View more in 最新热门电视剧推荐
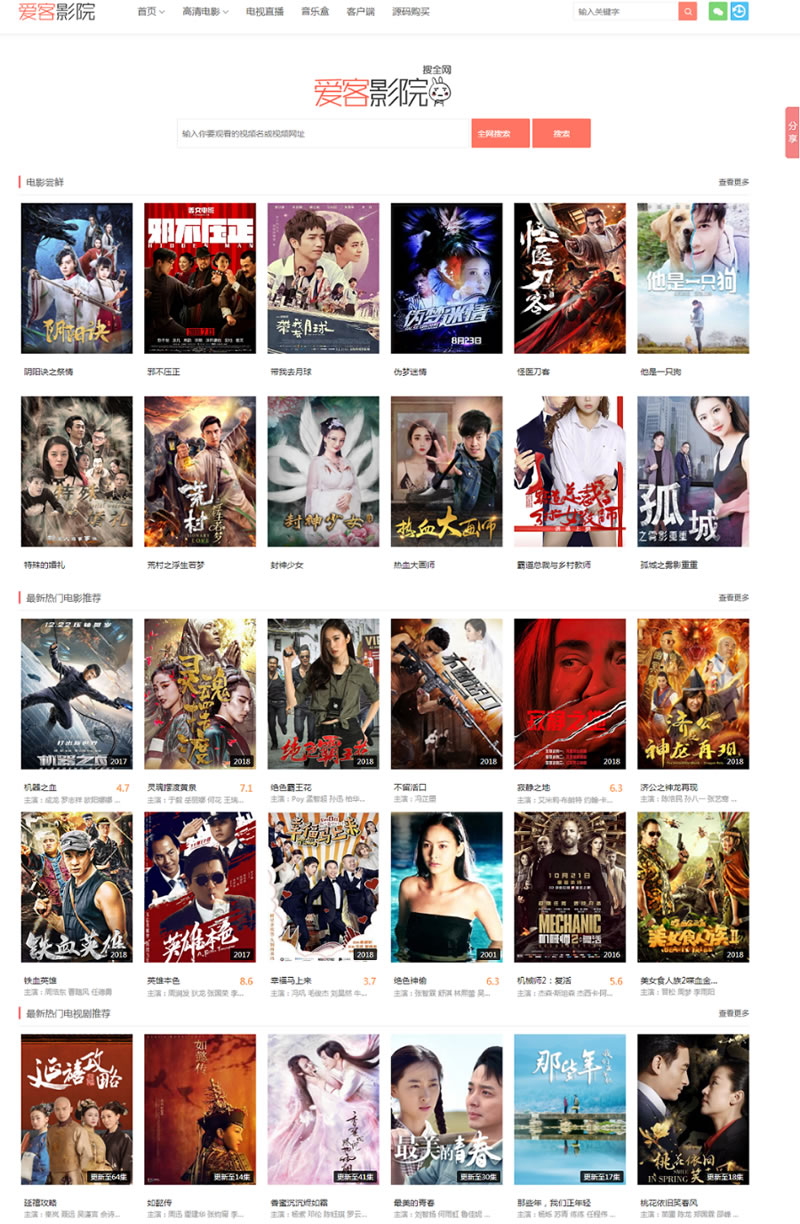Screen dimensions: 800x1224 733,1014
